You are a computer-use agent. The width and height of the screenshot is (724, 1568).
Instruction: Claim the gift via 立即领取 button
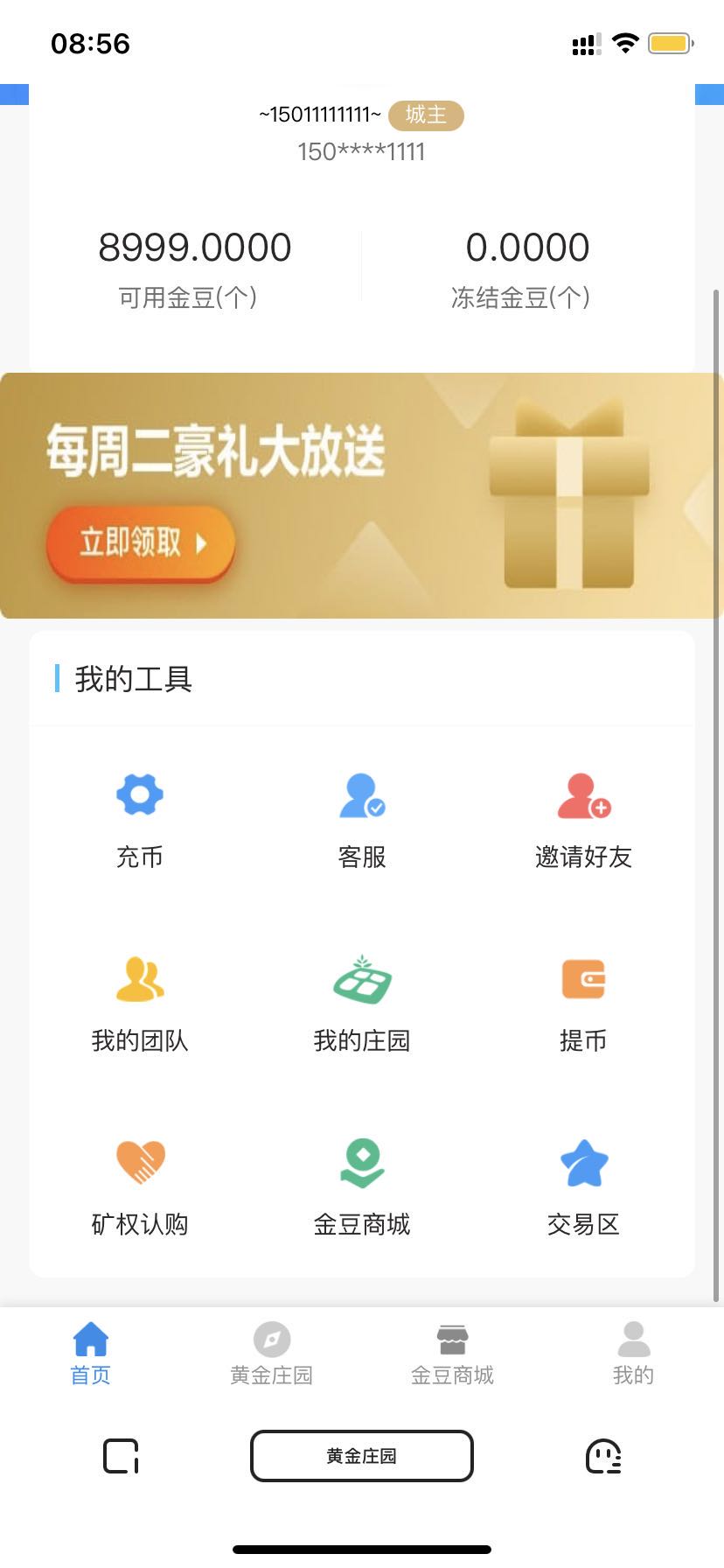(141, 543)
